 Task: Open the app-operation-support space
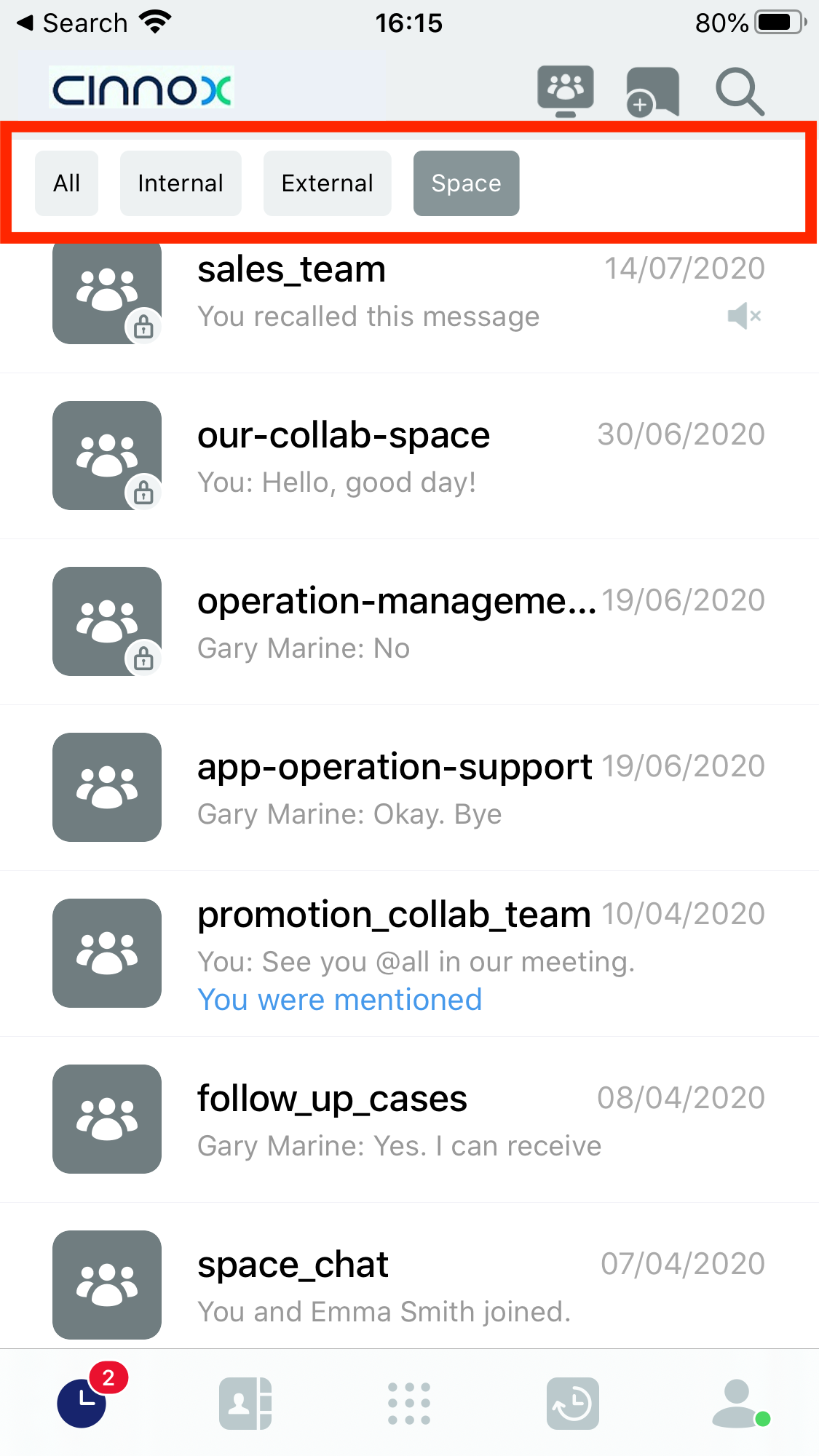tap(408, 789)
